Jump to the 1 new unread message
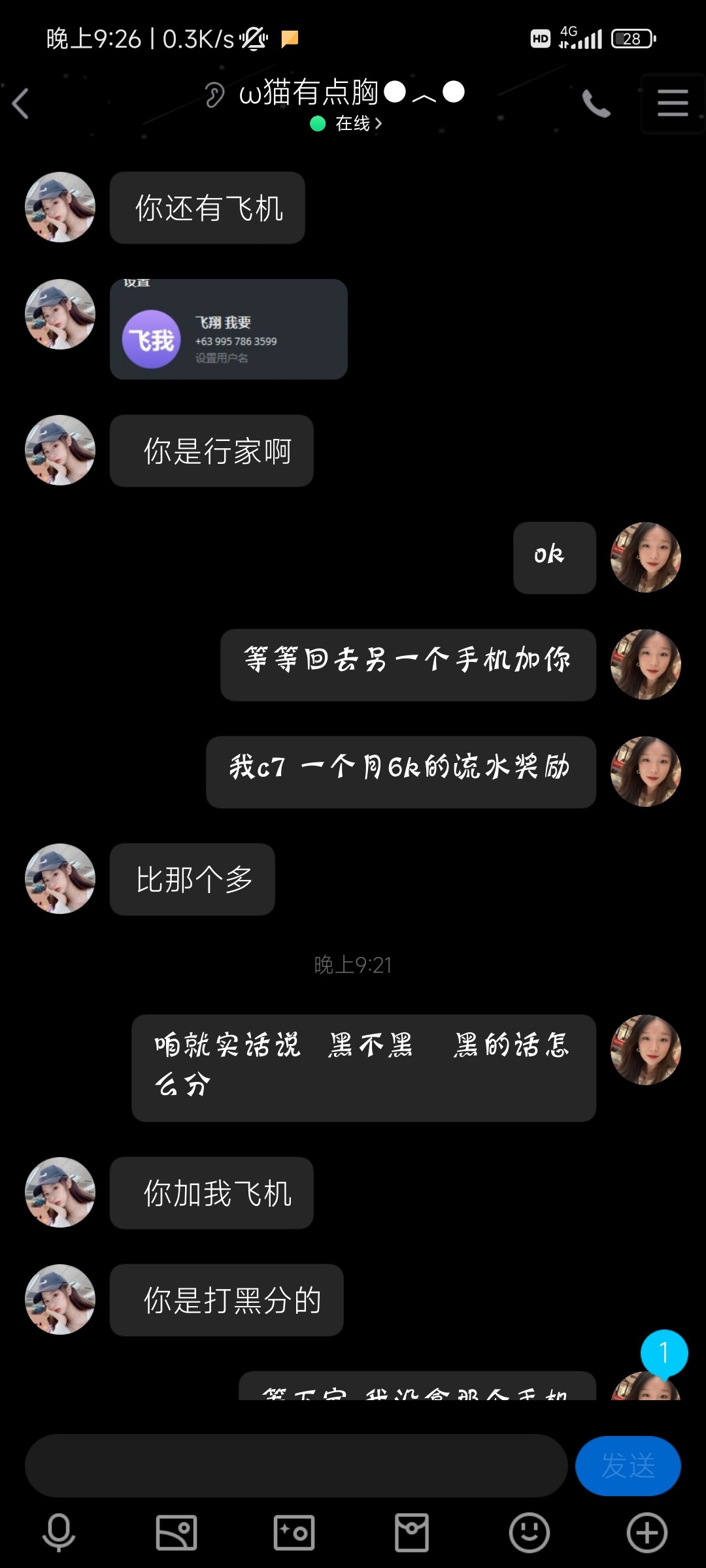706x1568 pixels. click(x=664, y=1353)
